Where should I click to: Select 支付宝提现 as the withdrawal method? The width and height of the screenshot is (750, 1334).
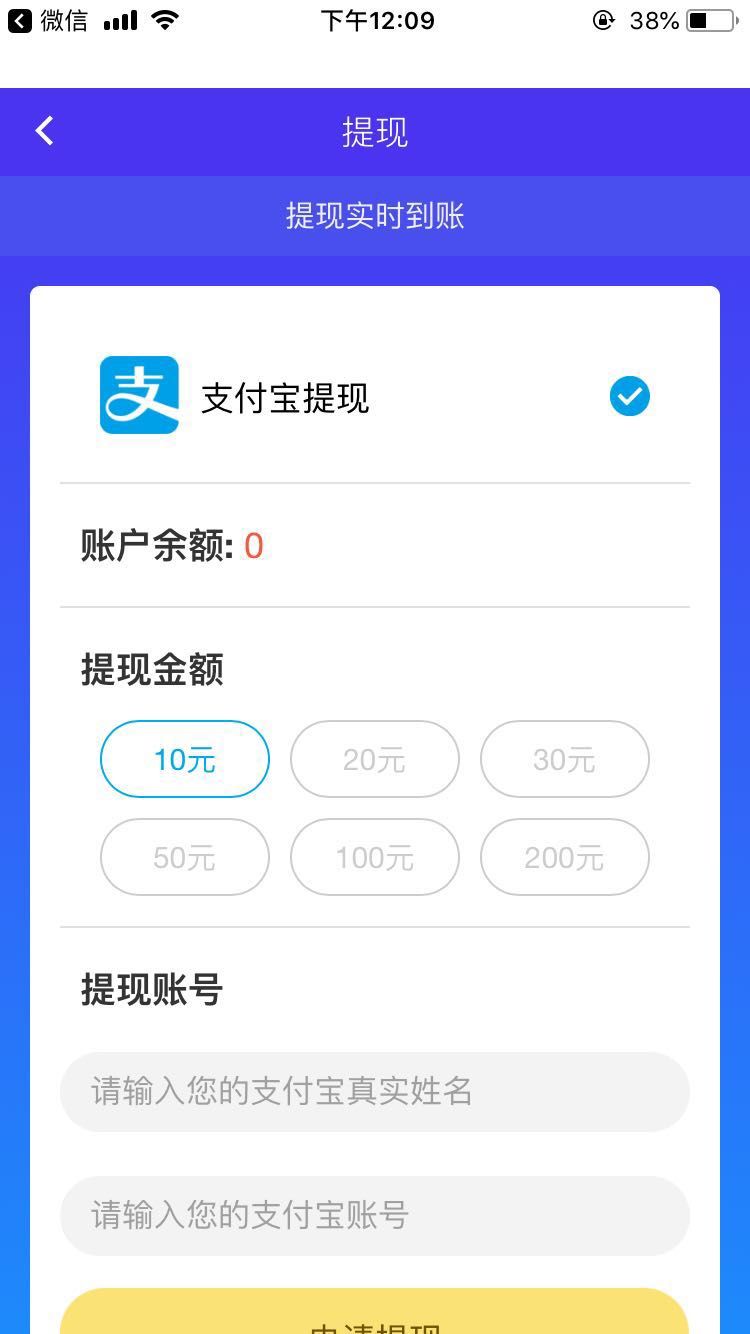click(x=375, y=397)
